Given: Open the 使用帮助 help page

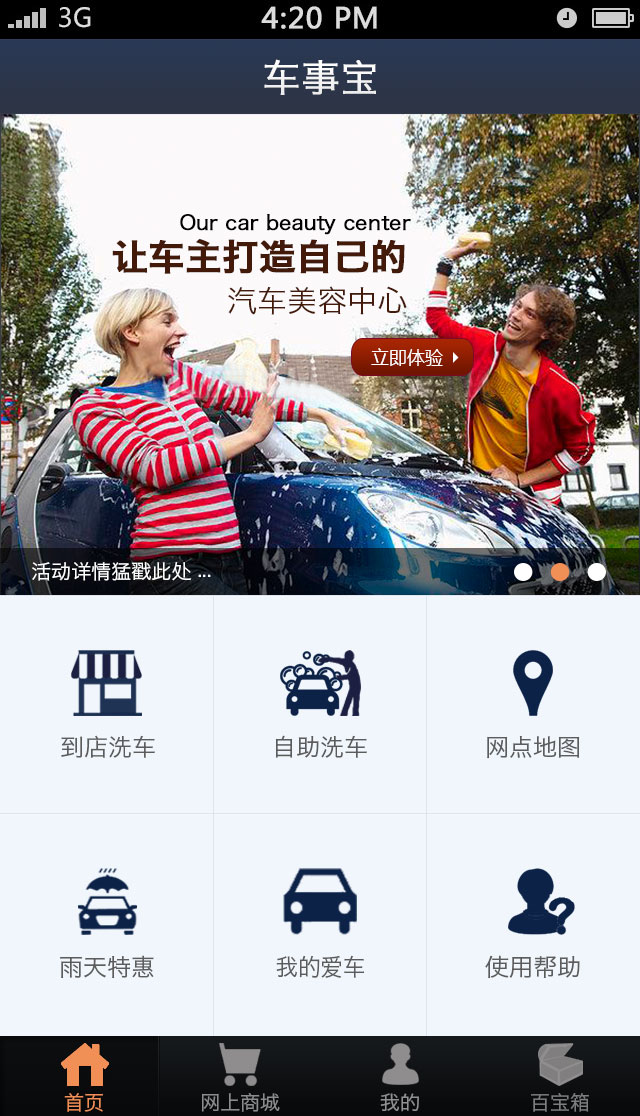Looking at the screenshot, I should (x=533, y=924).
